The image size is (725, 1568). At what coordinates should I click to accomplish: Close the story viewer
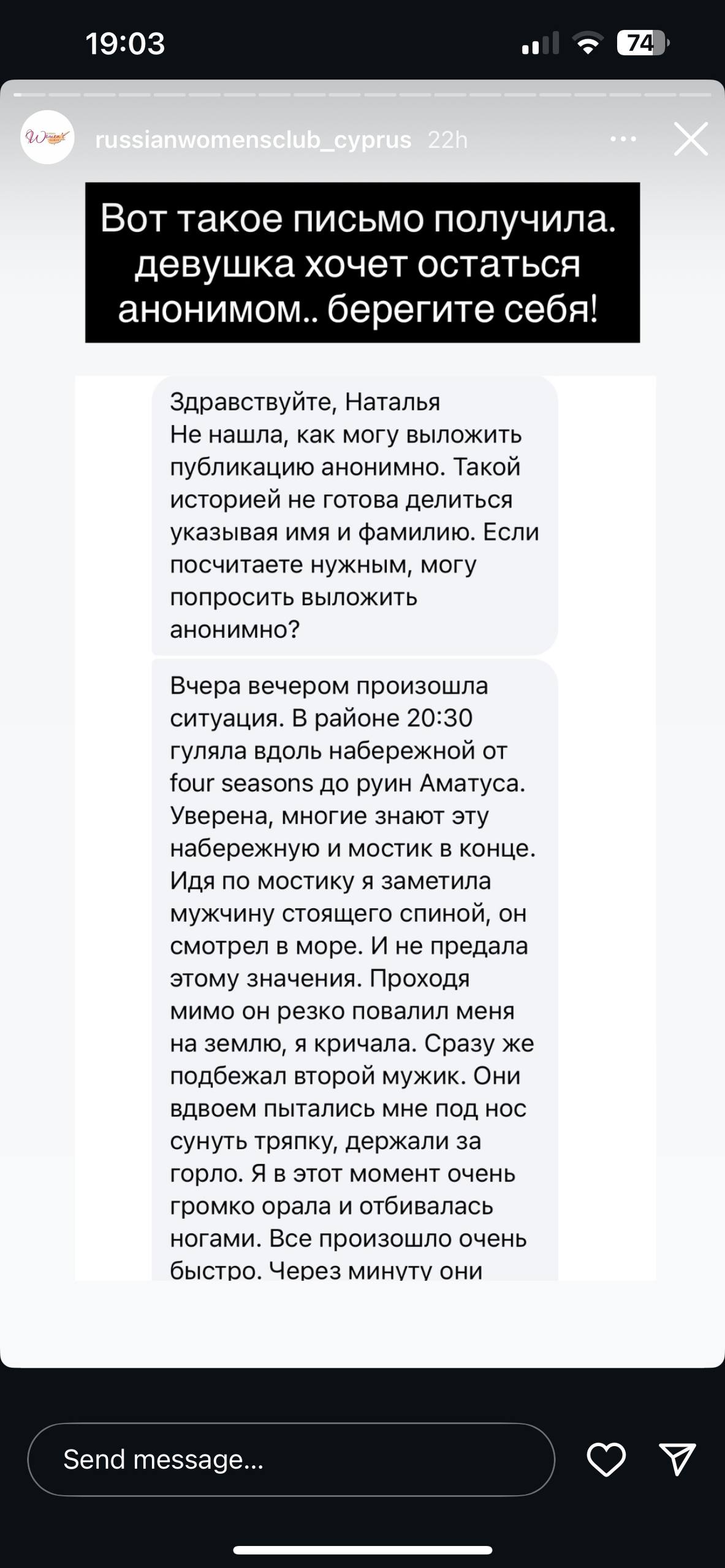pyautogui.click(x=691, y=139)
